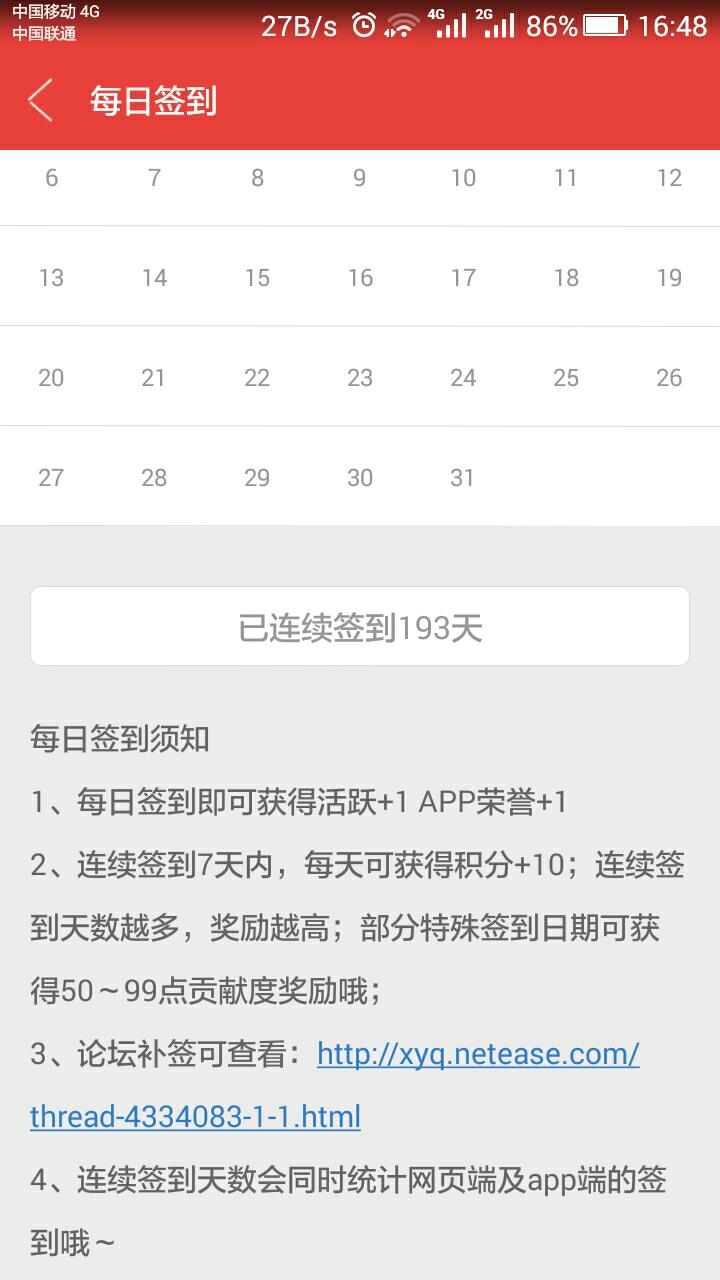Tap the 已连续签到193天 button
This screenshot has height=1280, width=720.
360,627
